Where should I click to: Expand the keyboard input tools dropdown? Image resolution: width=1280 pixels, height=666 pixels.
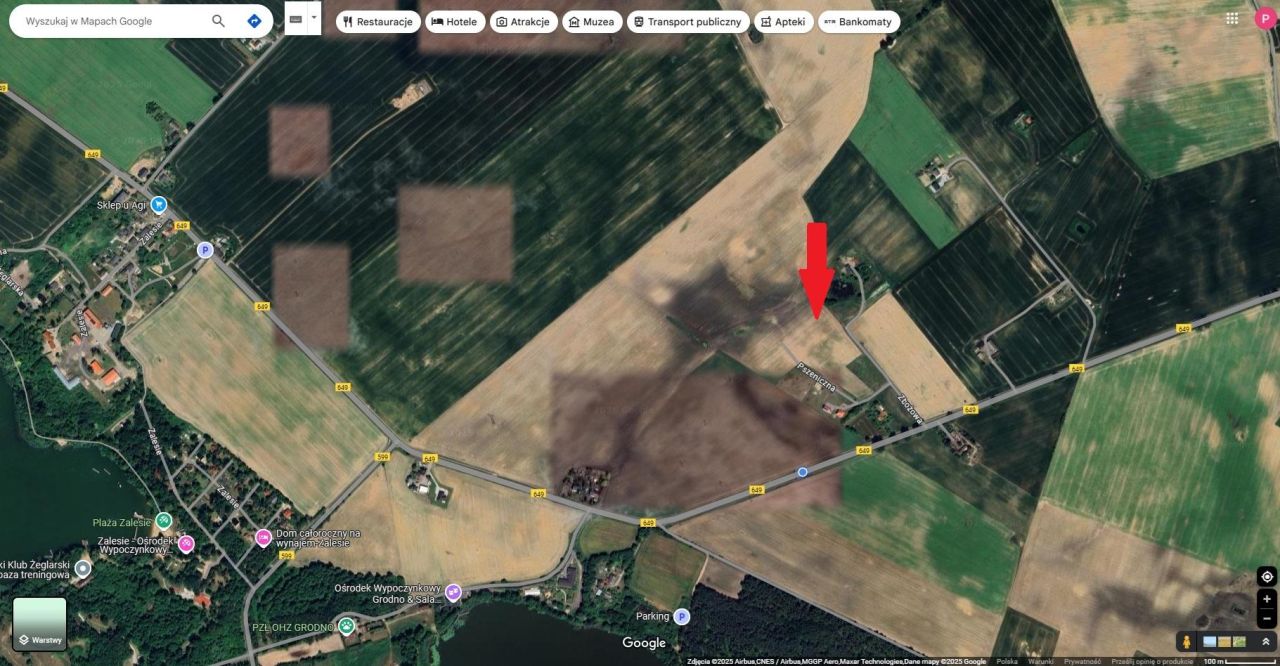[x=314, y=18]
